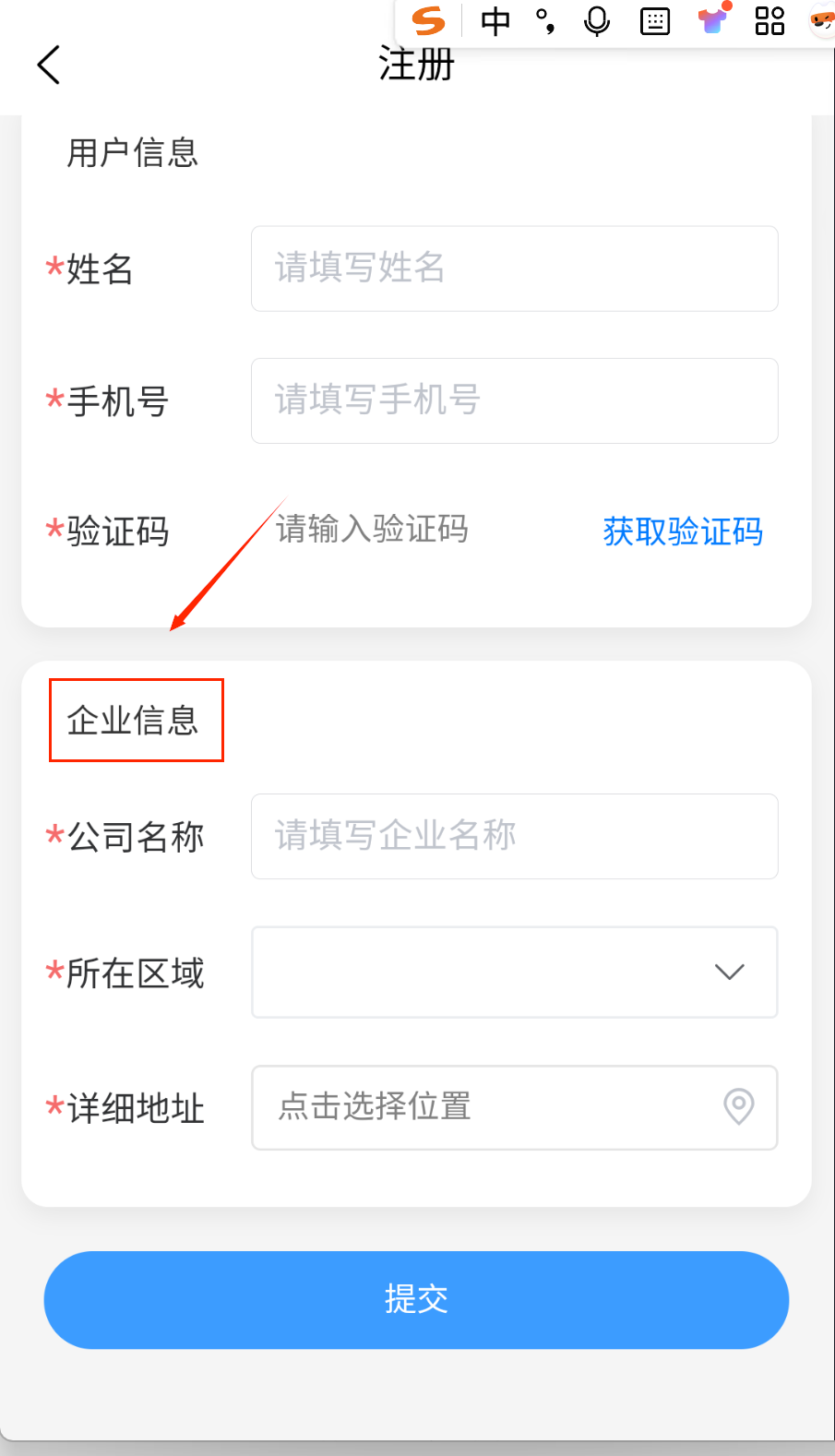Viewport: 835px width, 1456px height.
Task: Tap 获取验证码 to request a code
Action: tap(682, 531)
